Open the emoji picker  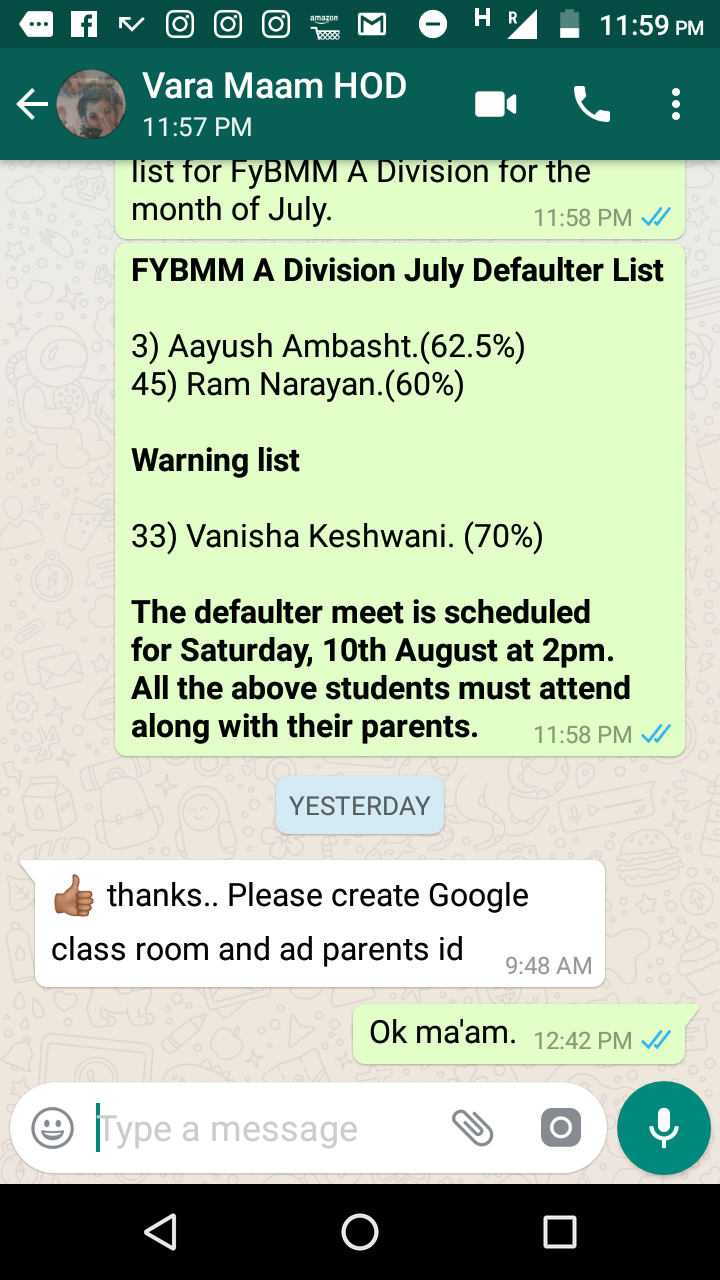coord(53,1129)
